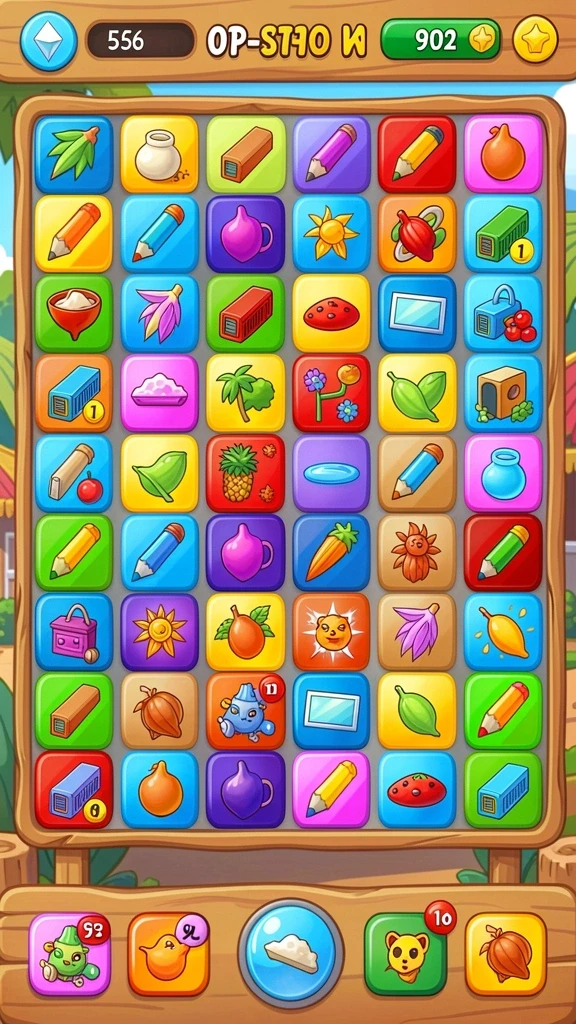Image resolution: width=576 pixels, height=1024 pixels.
Task: Open the green 902 coin balance button
Action: point(441,40)
